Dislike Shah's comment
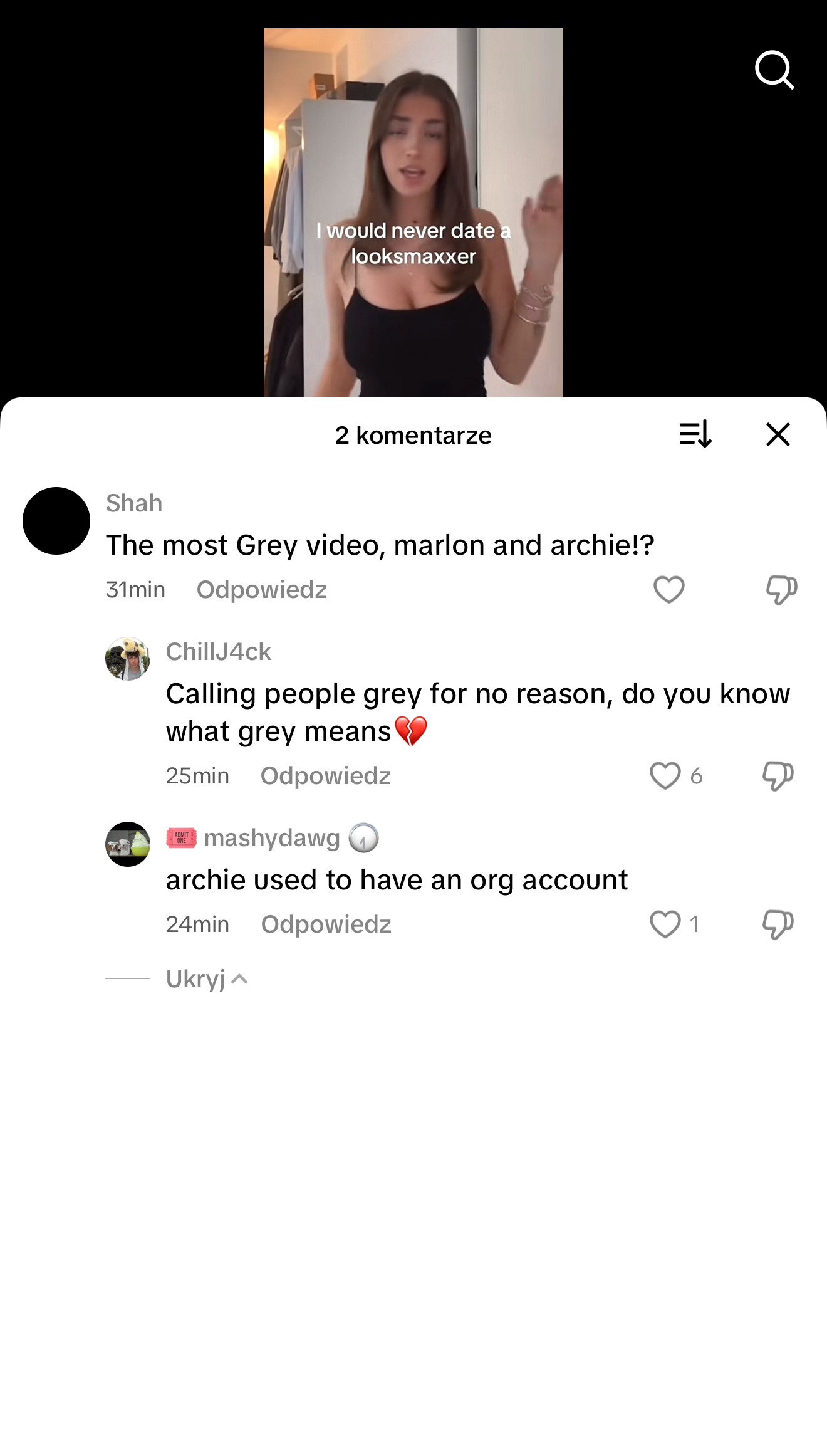The image size is (827, 1456). point(781,590)
